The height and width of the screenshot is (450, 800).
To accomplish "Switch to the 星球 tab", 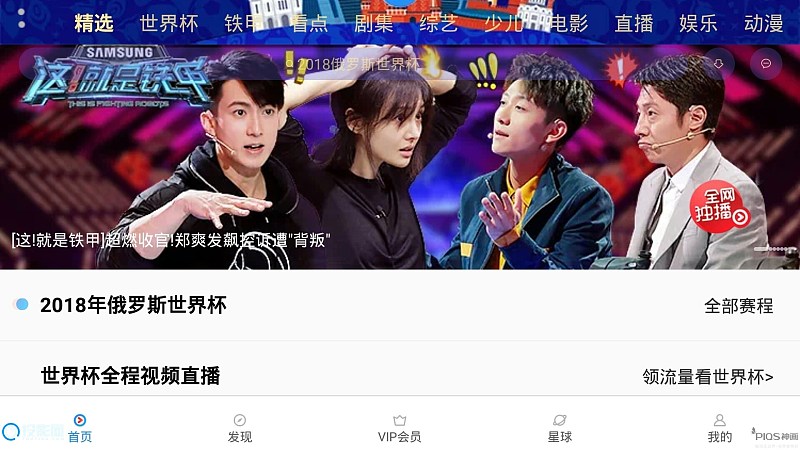I will (559, 428).
